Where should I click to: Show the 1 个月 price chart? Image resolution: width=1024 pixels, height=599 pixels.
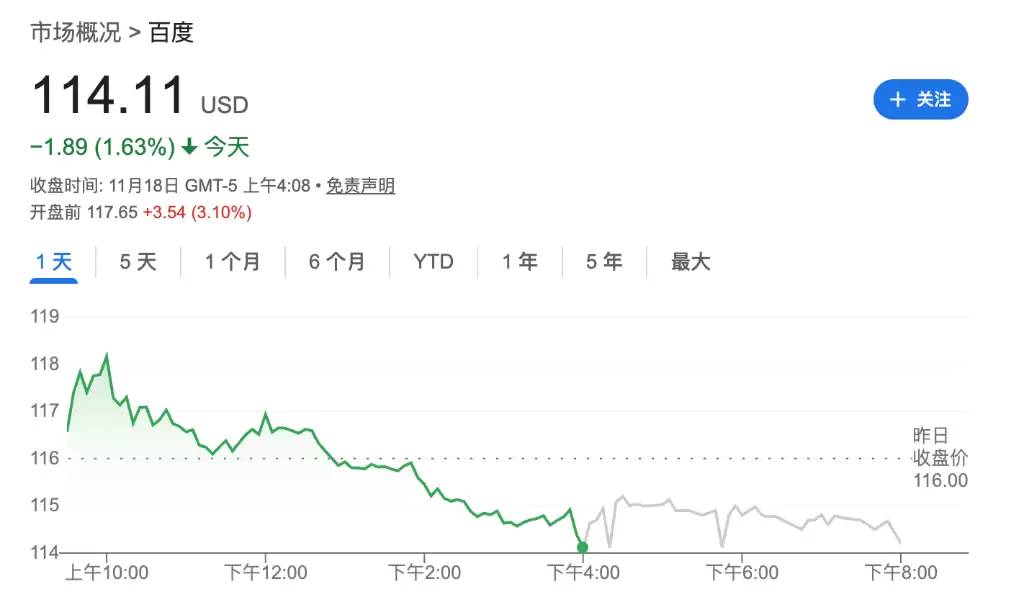pos(232,262)
